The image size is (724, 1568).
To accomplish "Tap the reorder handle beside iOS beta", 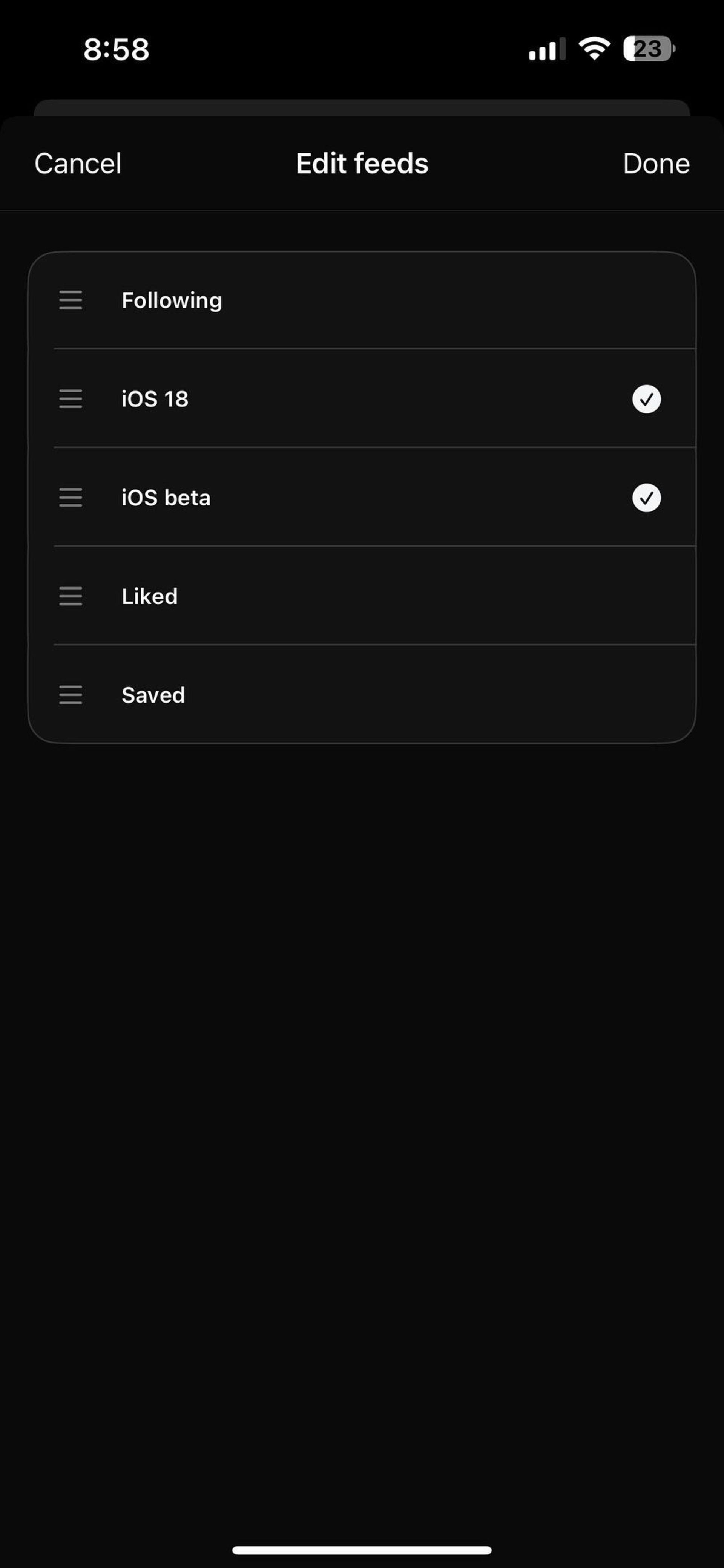I will [x=71, y=498].
